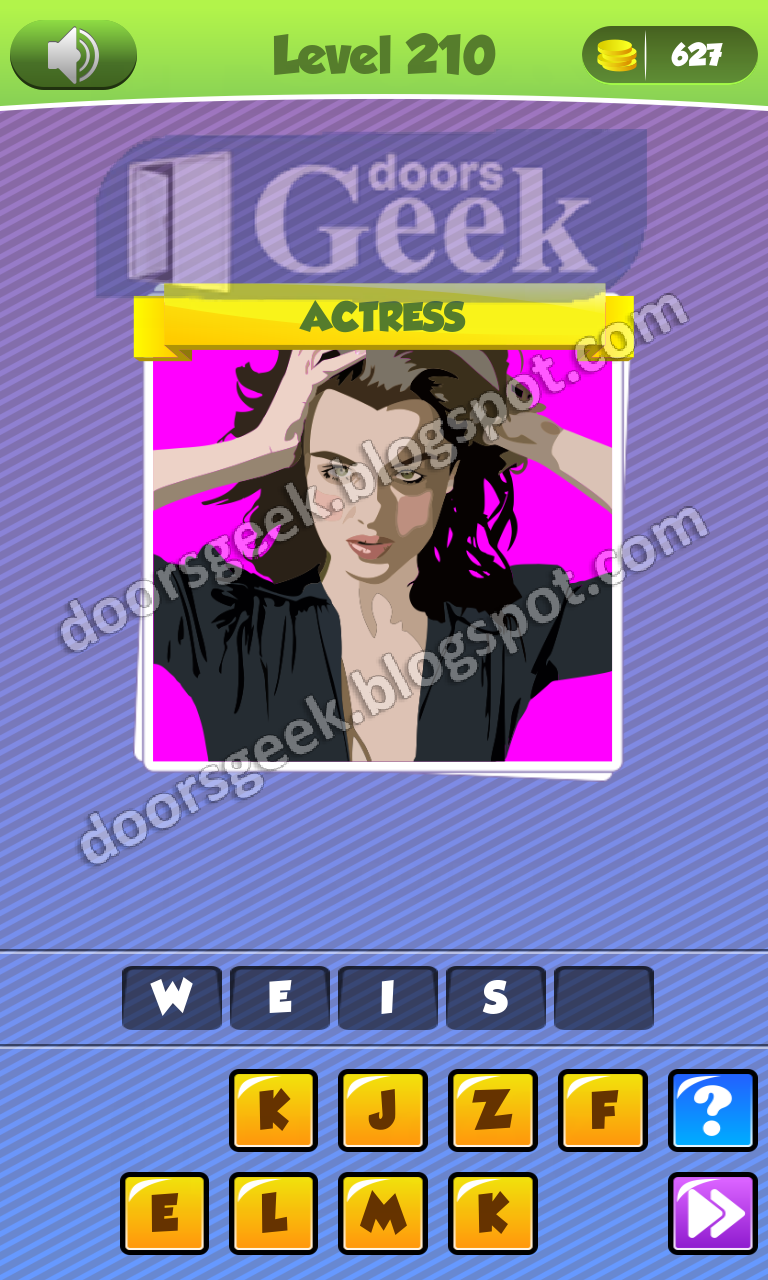
Task: Tap the K tile next to M
Action: coord(493,1213)
